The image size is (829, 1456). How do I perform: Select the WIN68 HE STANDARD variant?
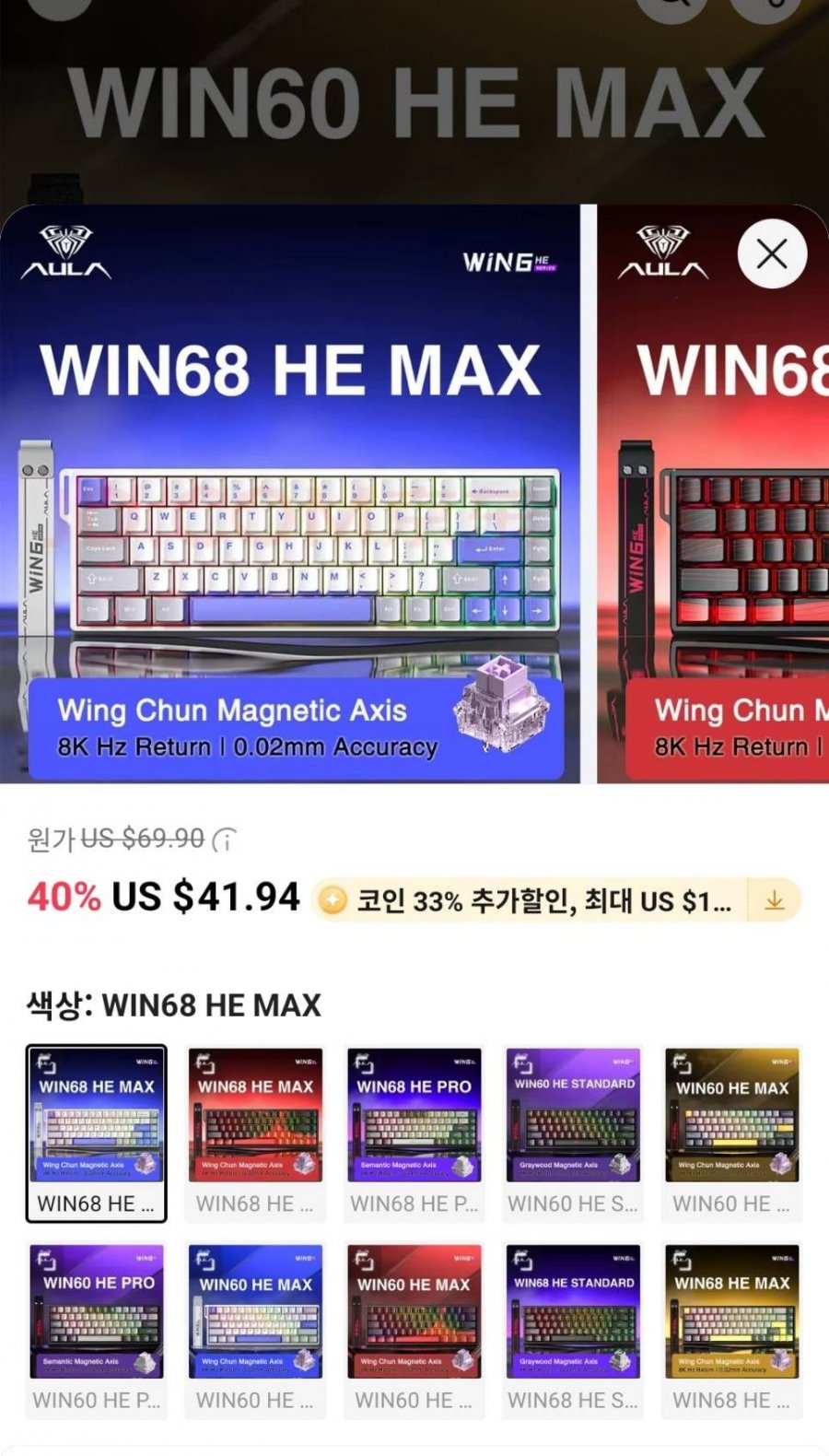(x=574, y=1329)
